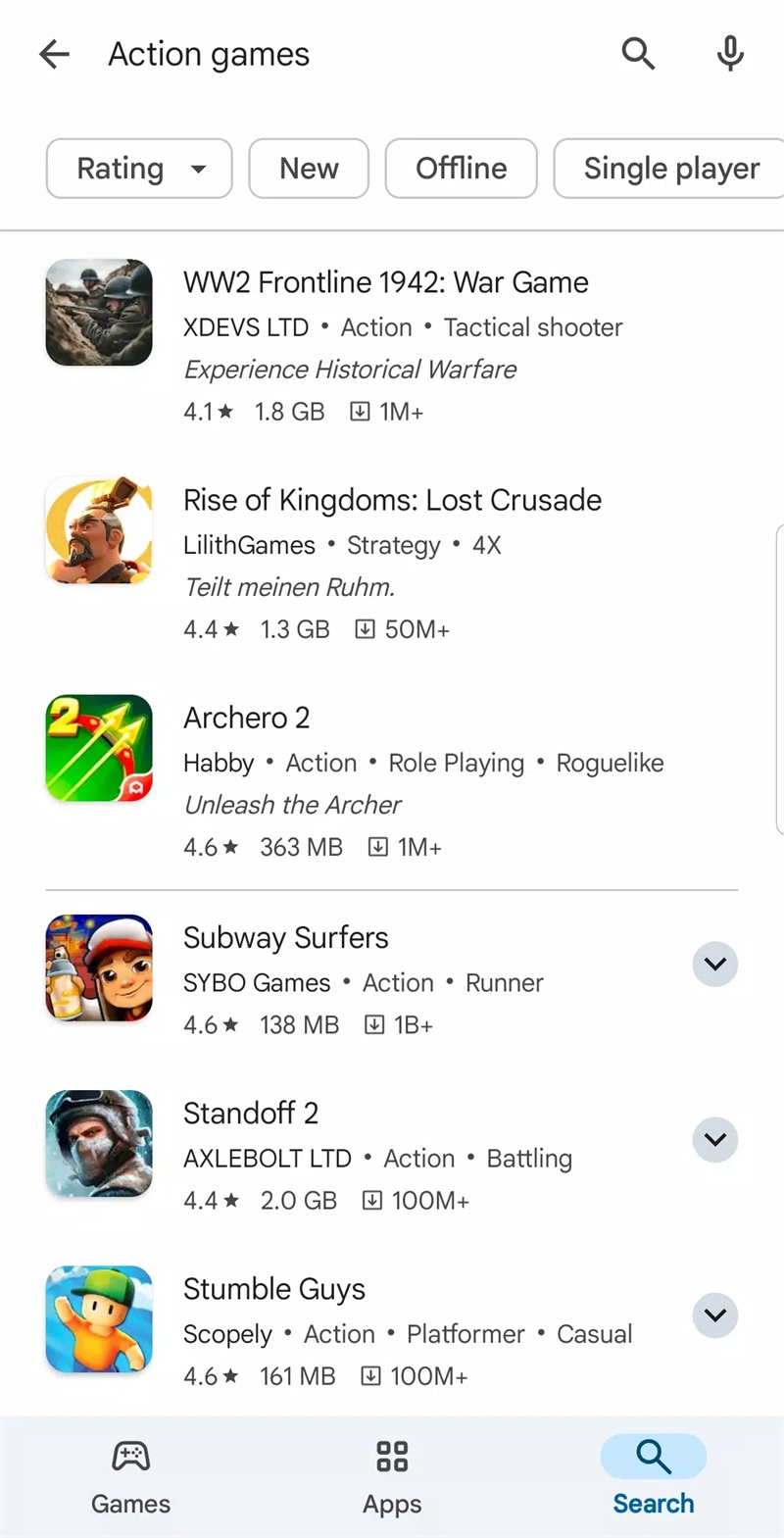The image size is (784, 1538).
Task: Tap the Stumble Guys thumbnail image
Action: pos(98,1318)
